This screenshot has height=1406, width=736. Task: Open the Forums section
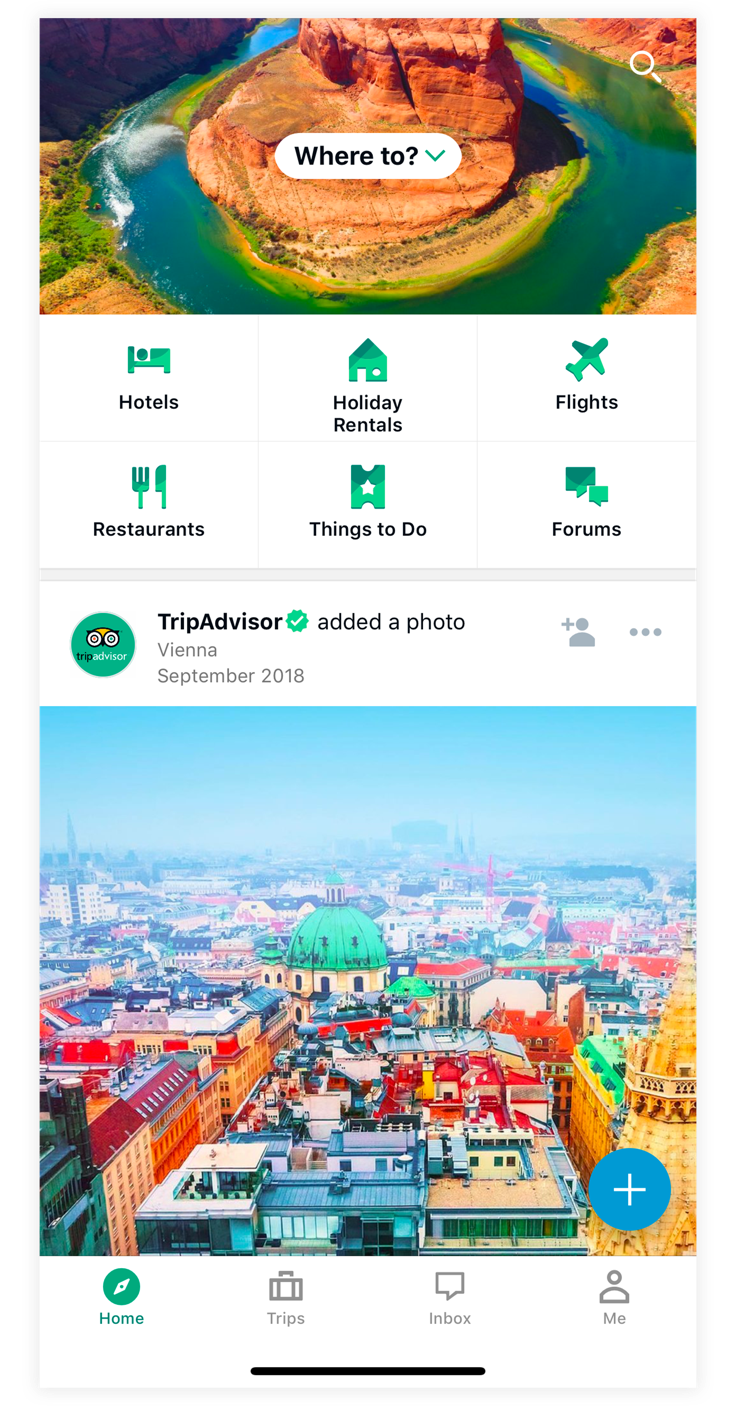coord(586,504)
